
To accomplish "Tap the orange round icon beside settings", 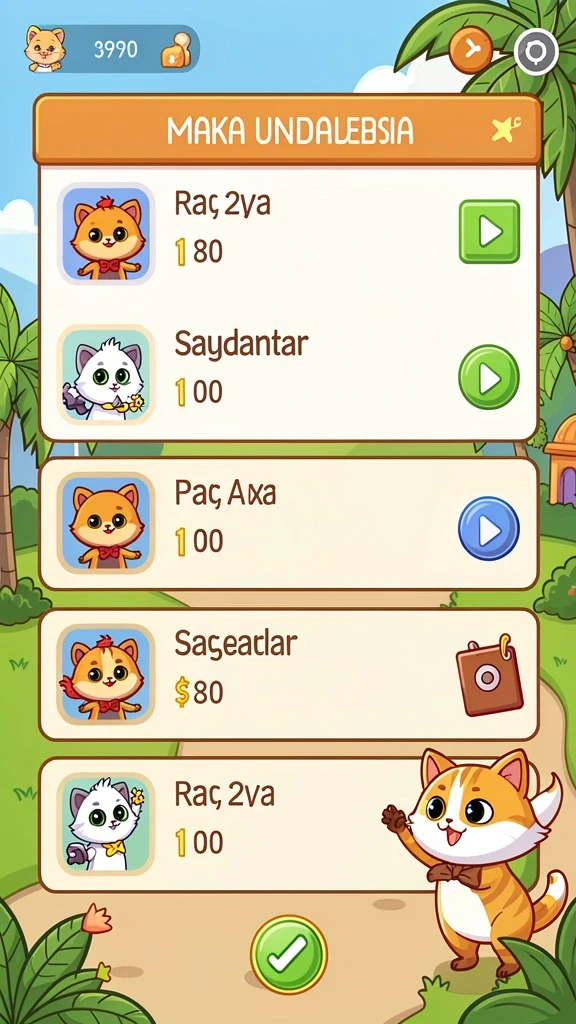I will [470, 49].
